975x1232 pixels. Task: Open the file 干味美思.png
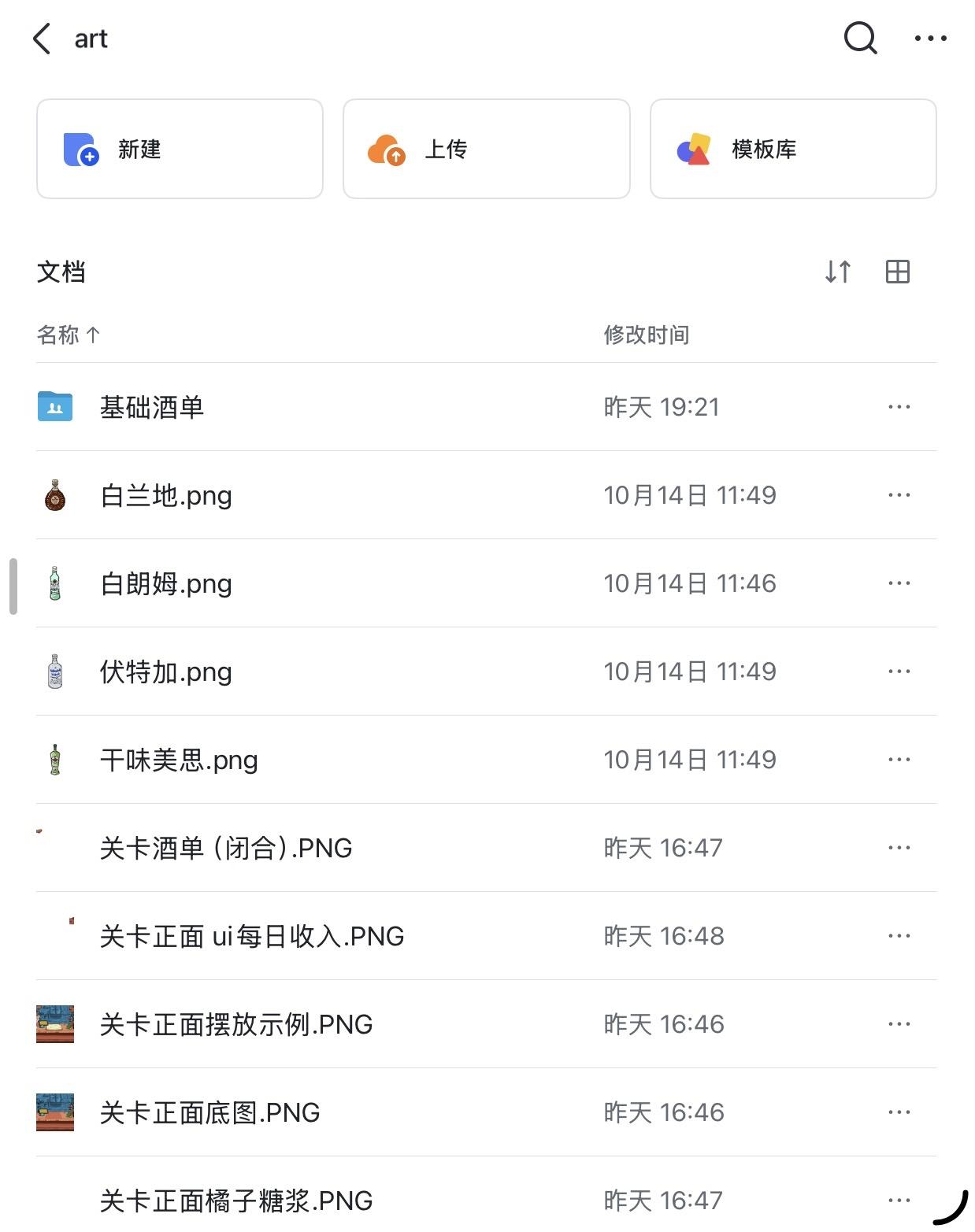[x=179, y=760]
